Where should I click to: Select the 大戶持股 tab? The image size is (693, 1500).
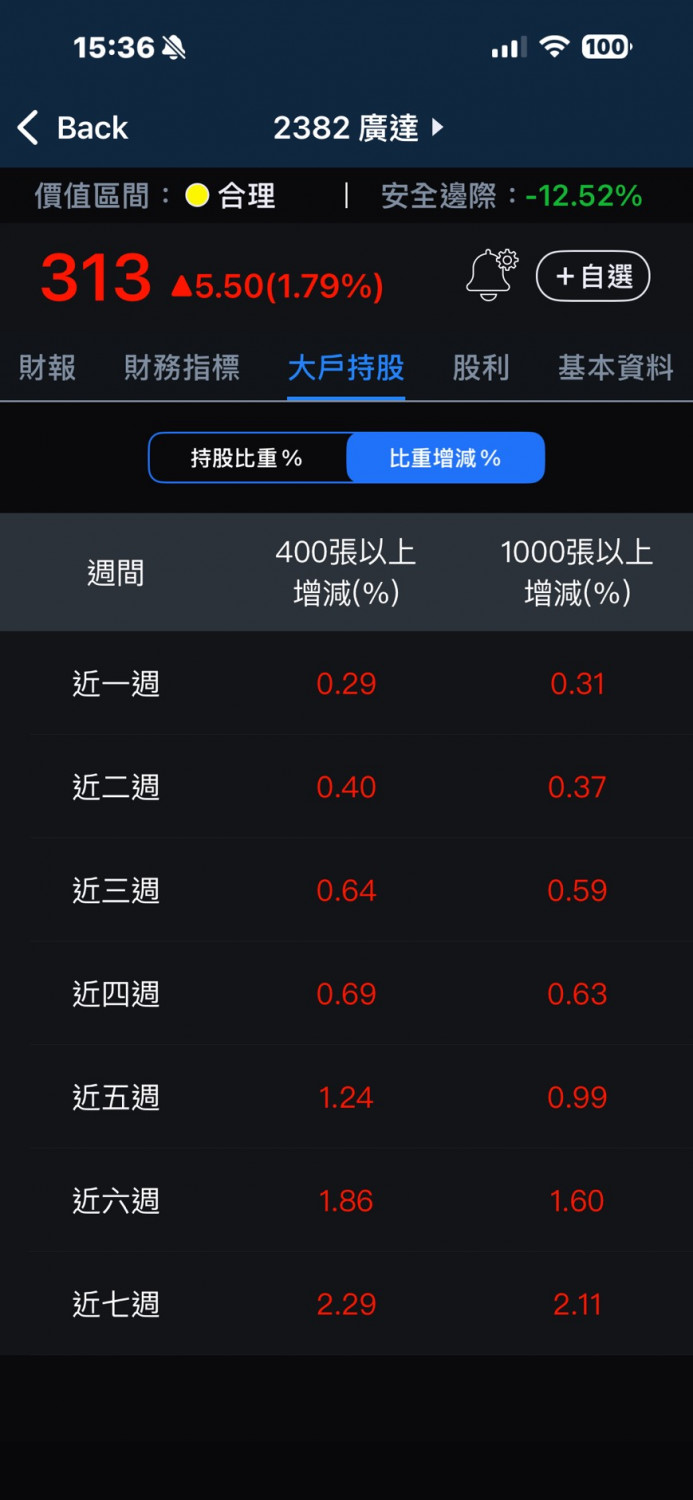[346, 368]
